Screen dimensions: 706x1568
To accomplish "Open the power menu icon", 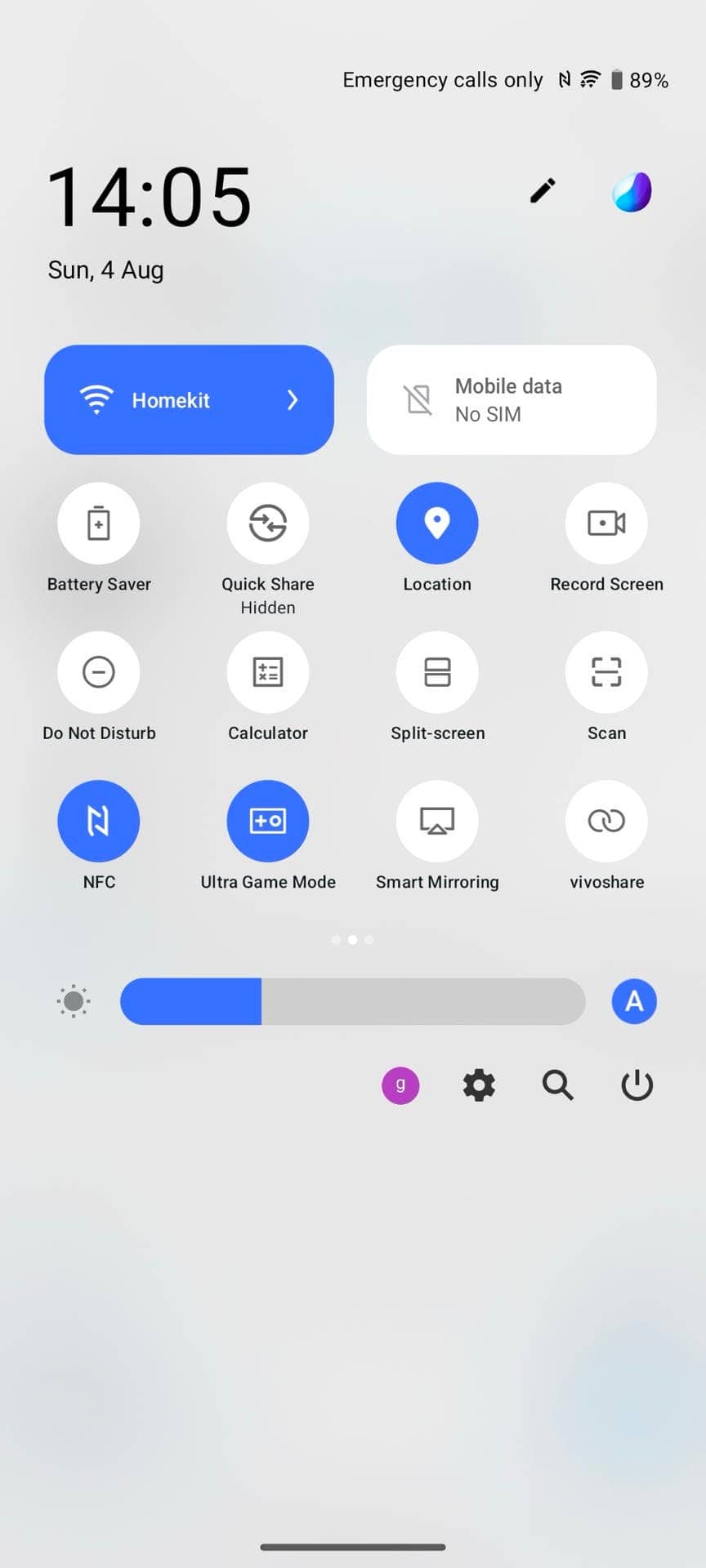I will [637, 1085].
